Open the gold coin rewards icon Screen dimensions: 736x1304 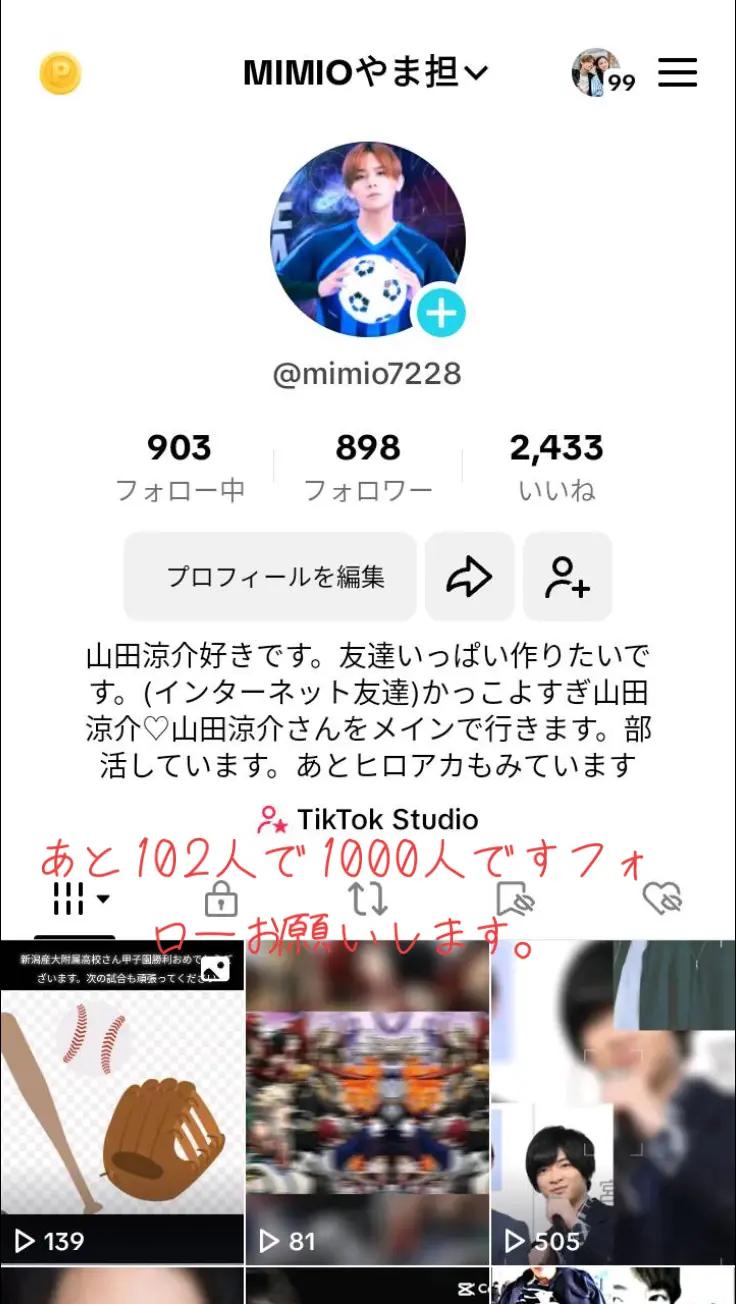pyautogui.click(x=60, y=74)
